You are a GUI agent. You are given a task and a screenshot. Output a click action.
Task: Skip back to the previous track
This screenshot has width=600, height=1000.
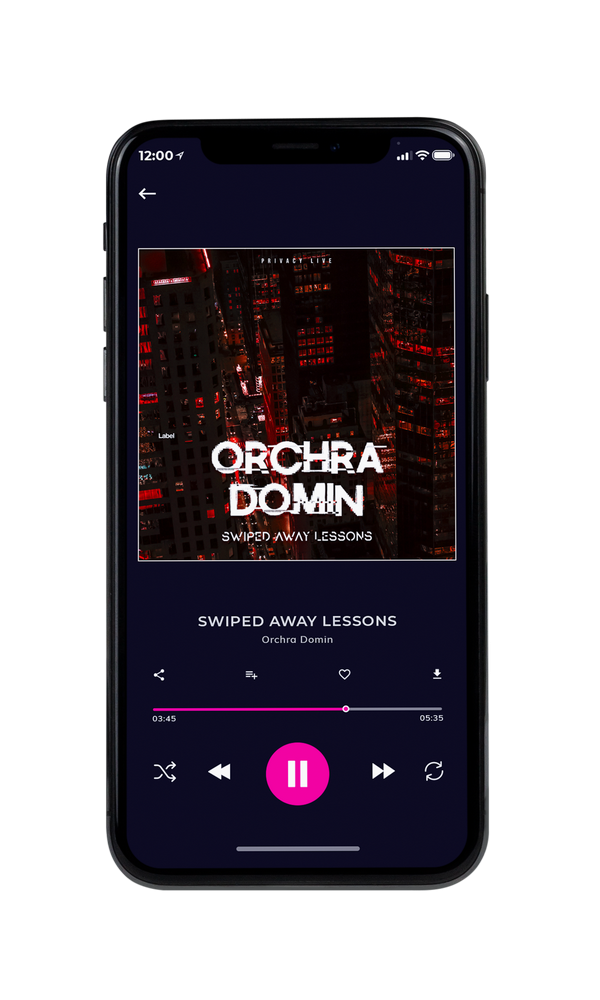pos(220,772)
